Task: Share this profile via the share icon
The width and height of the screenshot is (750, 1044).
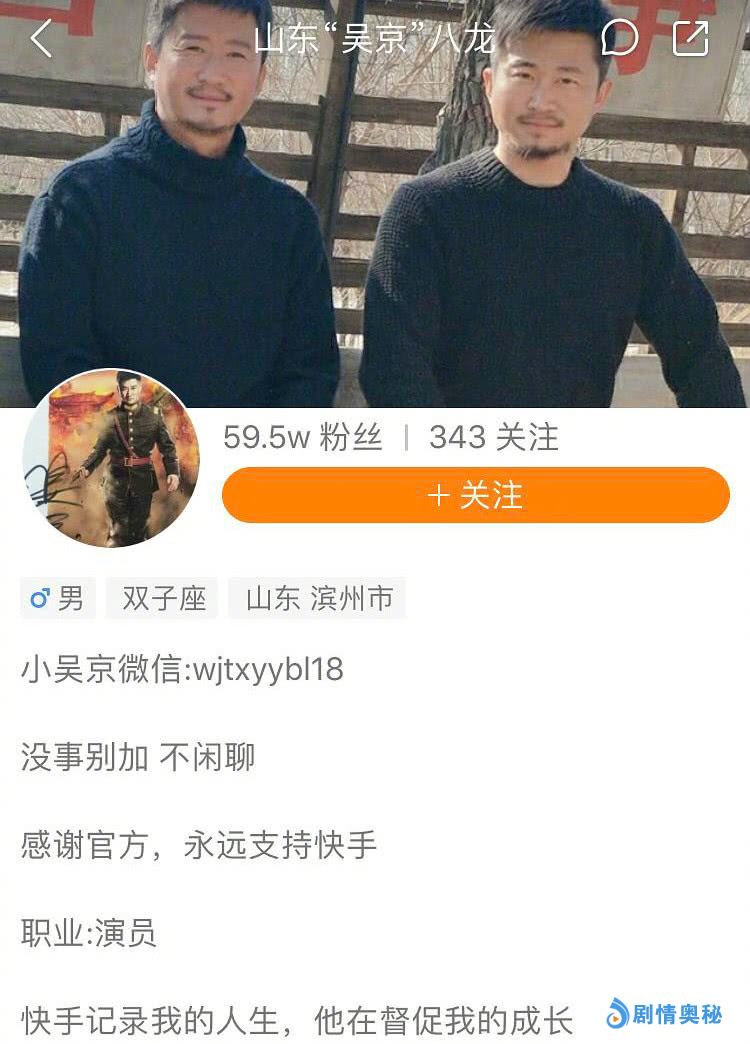Action: click(691, 38)
